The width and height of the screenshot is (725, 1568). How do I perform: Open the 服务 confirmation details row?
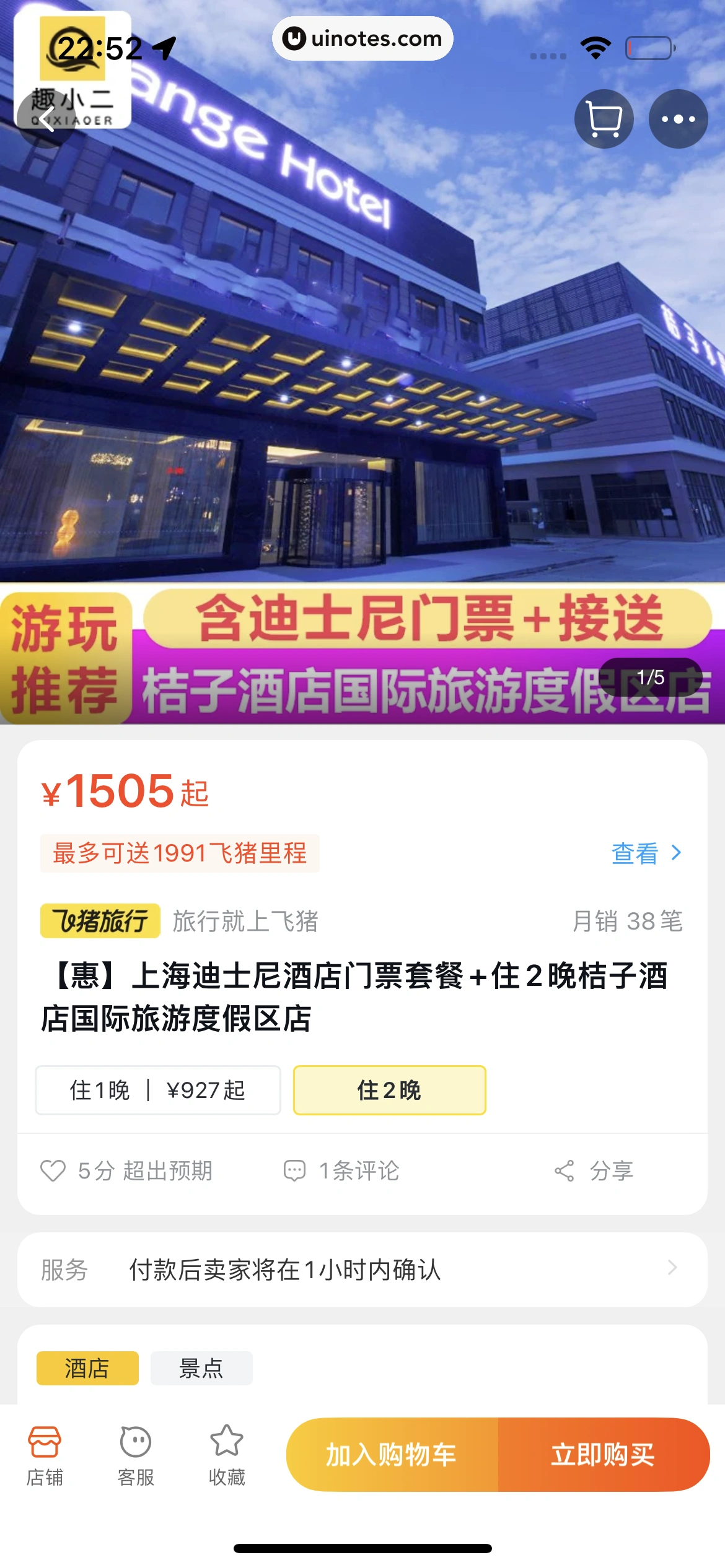click(362, 1270)
